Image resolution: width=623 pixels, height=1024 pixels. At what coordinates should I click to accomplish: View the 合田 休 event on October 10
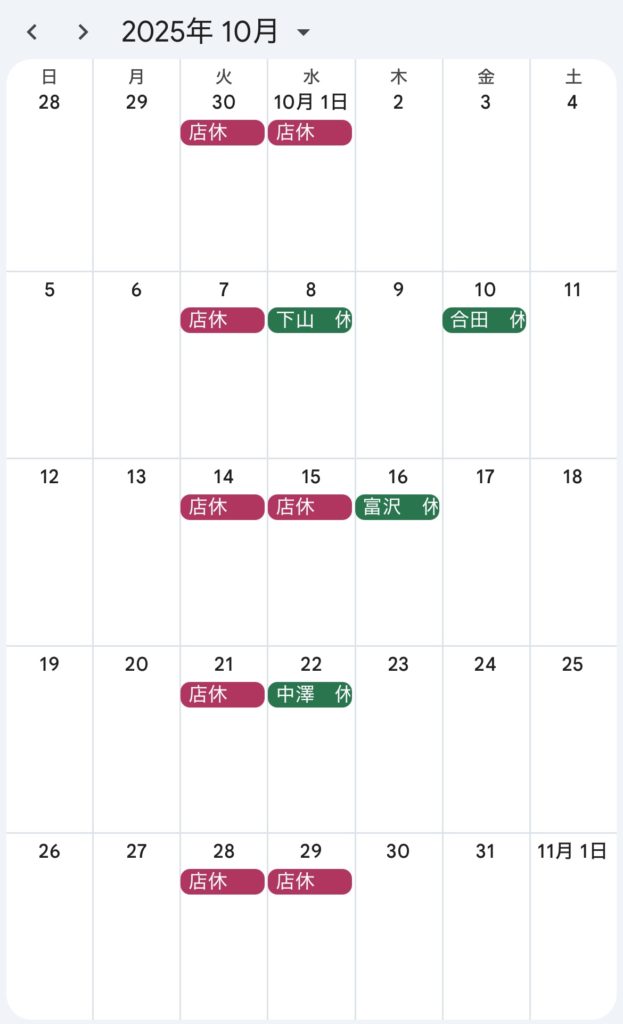coord(485,320)
